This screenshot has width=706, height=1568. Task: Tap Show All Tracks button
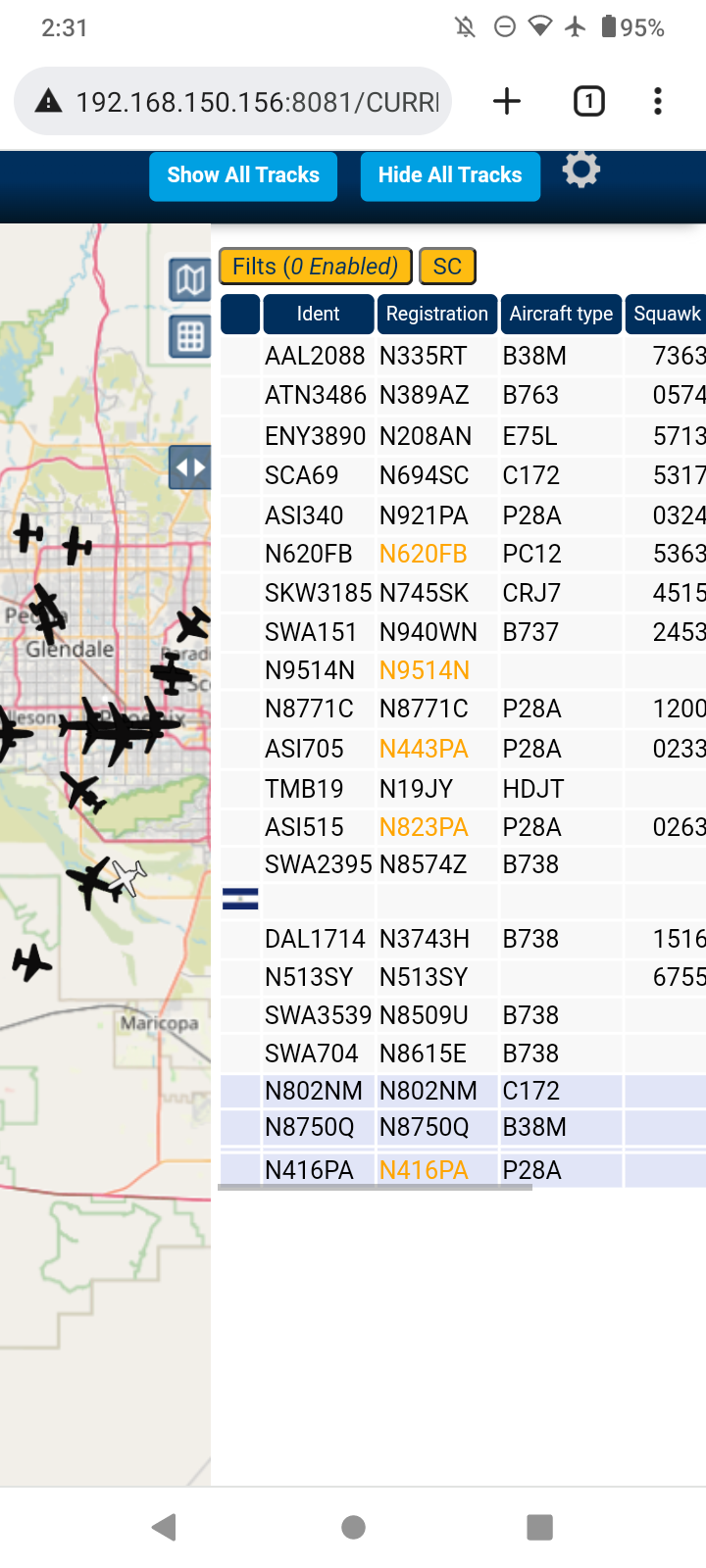click(243, 175)
